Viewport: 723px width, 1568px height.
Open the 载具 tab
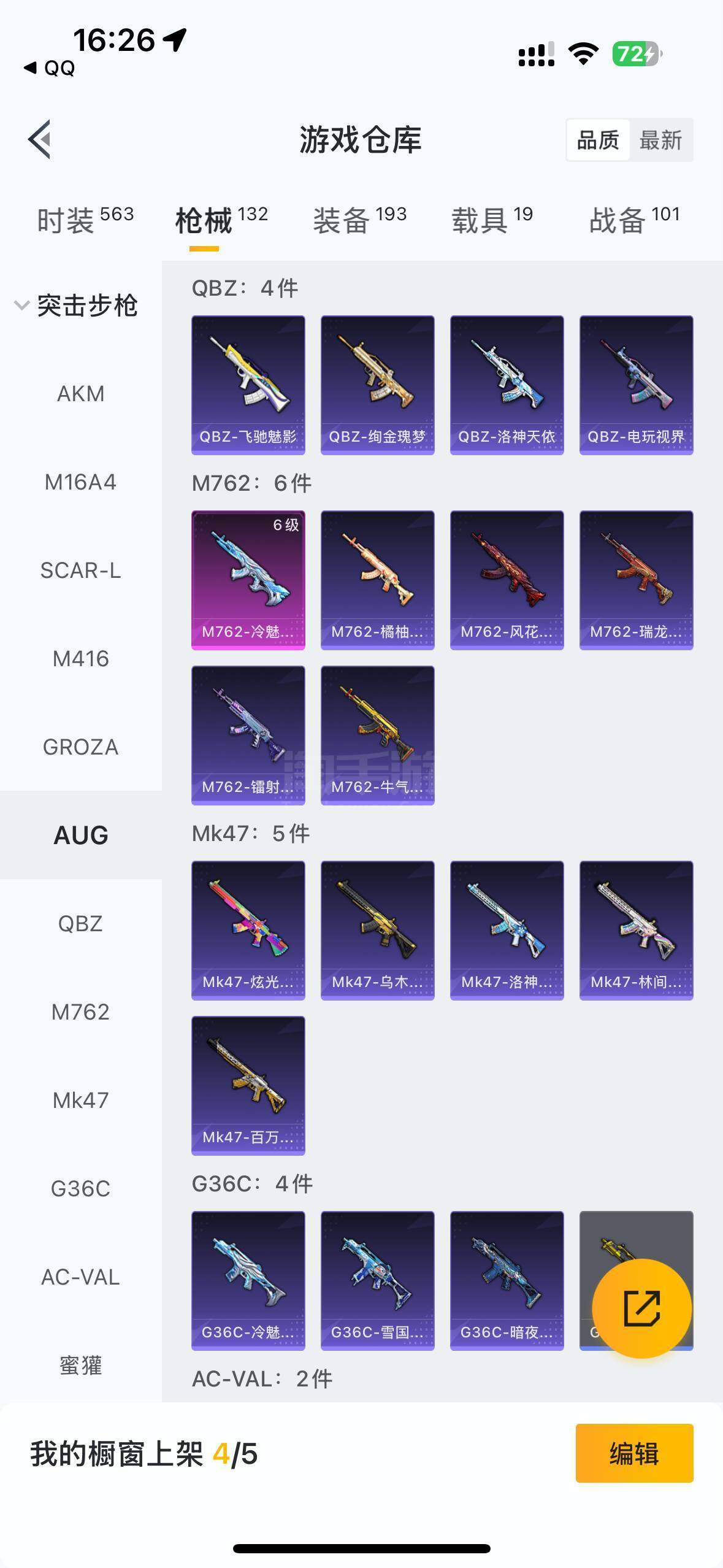coord(492,220)
